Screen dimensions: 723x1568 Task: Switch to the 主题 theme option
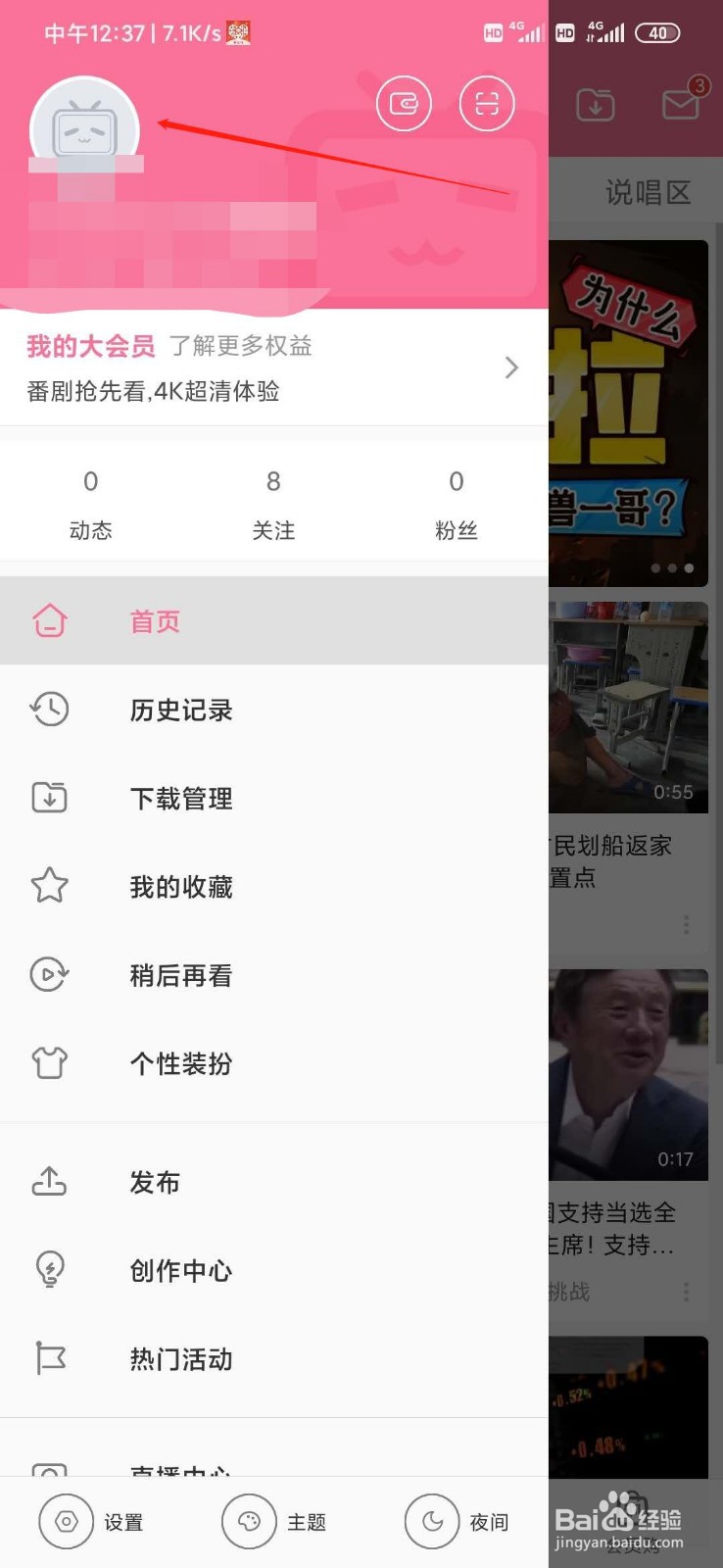coord(279,1521)
